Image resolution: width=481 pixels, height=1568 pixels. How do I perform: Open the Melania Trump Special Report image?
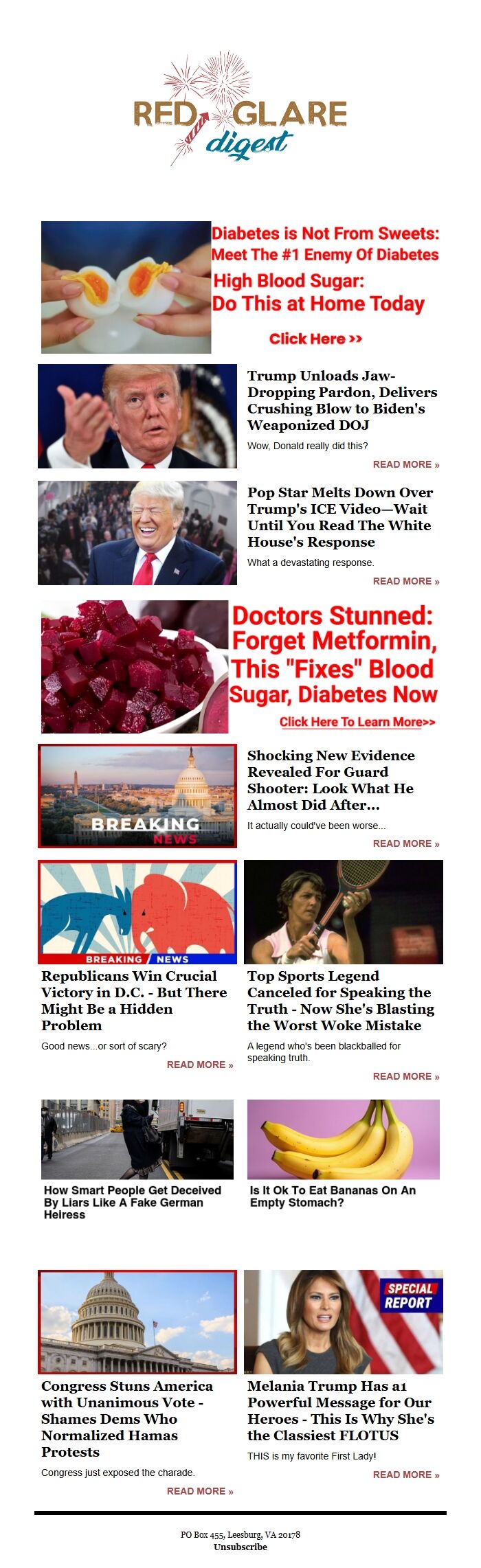pos(343,1322)
